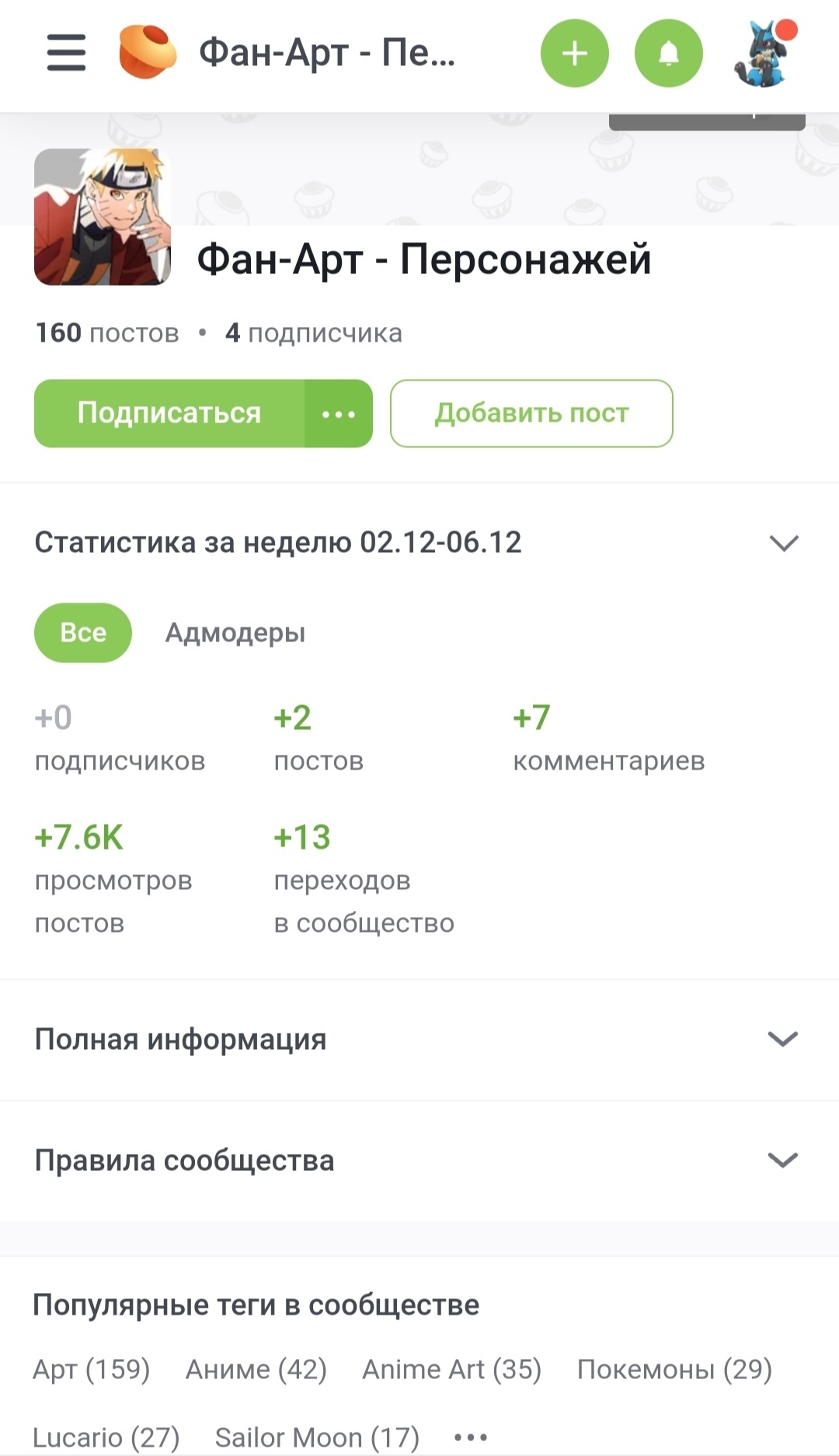Open the Аниме (42) tag

256,1369
